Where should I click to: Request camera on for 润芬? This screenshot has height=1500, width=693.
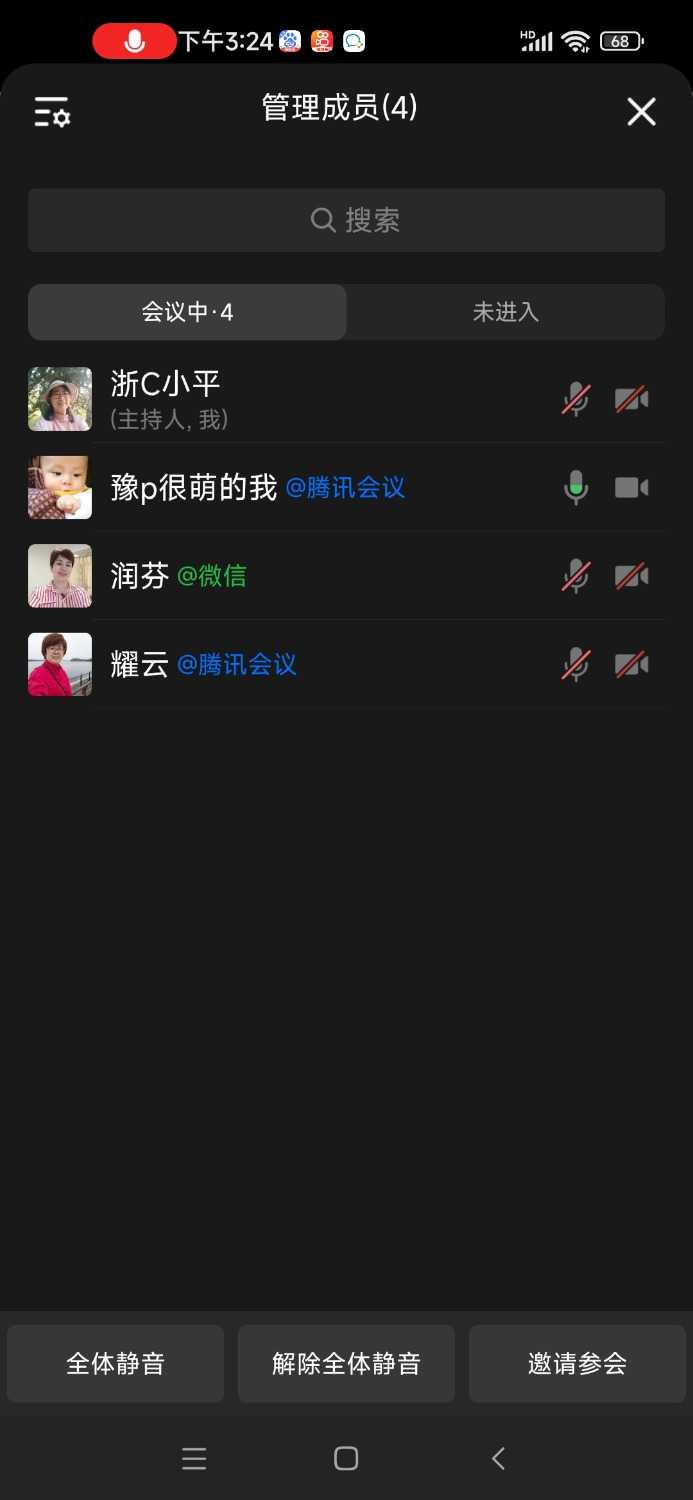[x=631, y=576]
